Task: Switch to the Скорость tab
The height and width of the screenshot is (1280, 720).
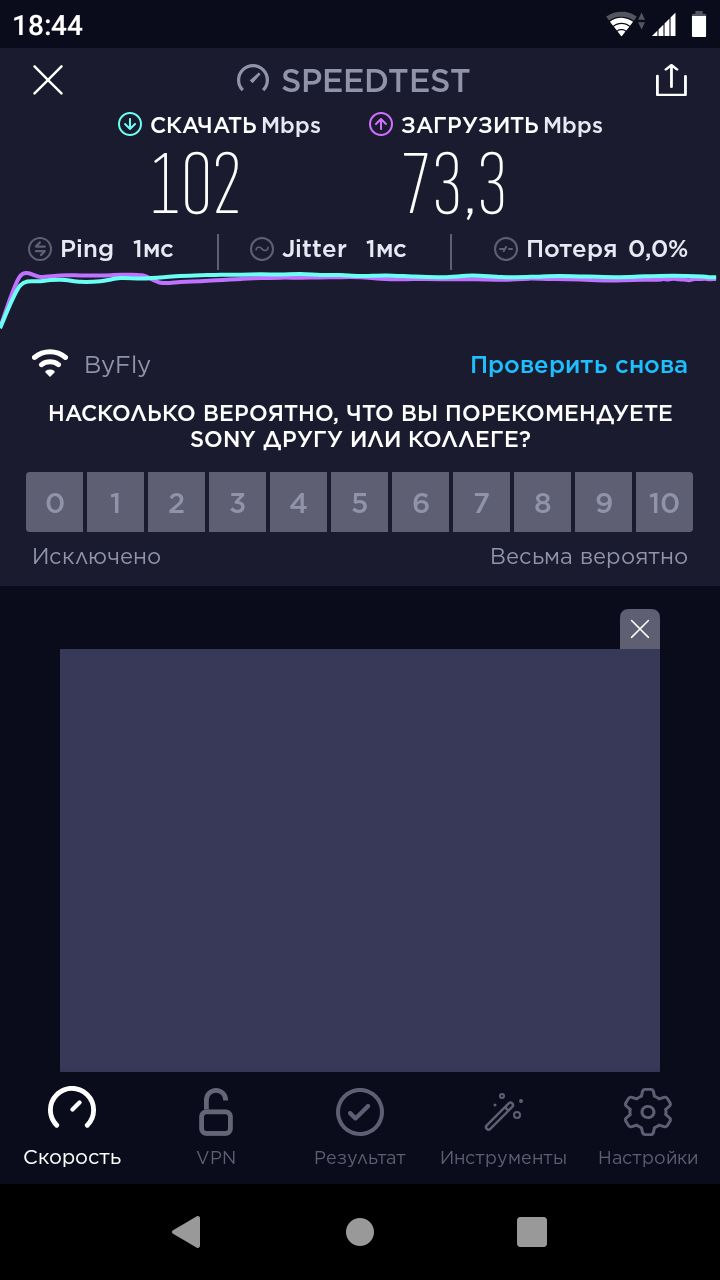Action: pyautogui.click(x=72, y=1127)
